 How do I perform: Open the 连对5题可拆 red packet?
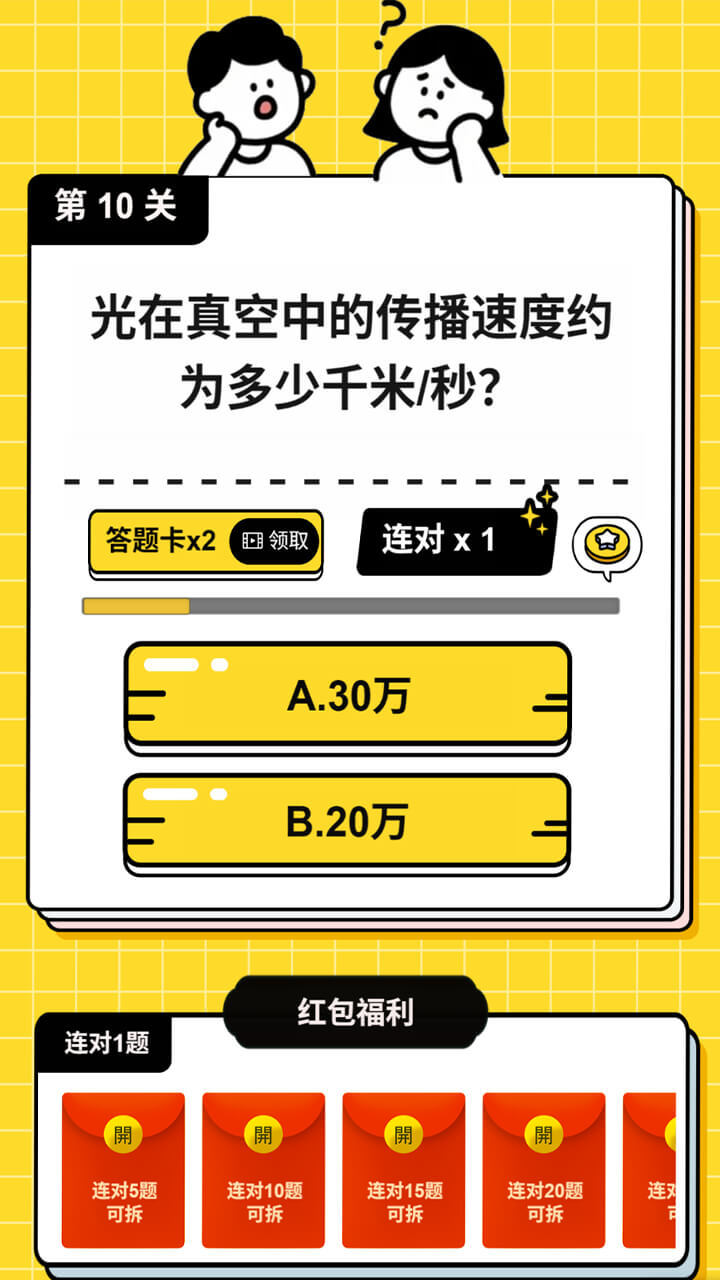(123, 1170)
